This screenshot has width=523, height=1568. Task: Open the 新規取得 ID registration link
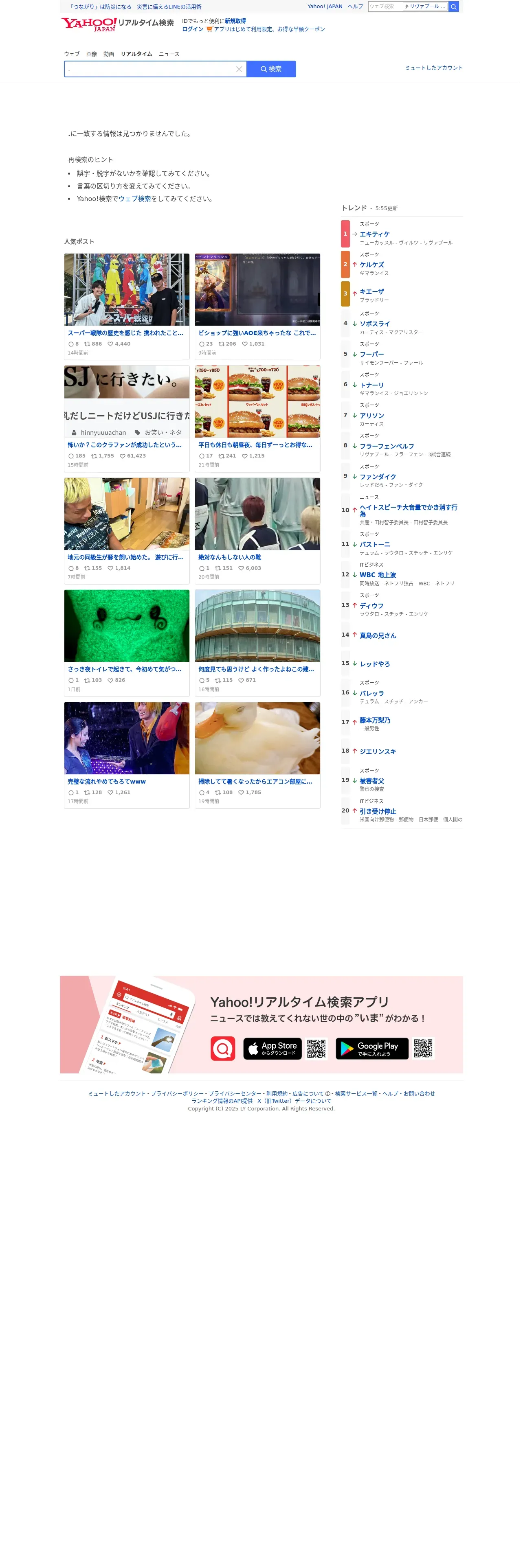237,21
